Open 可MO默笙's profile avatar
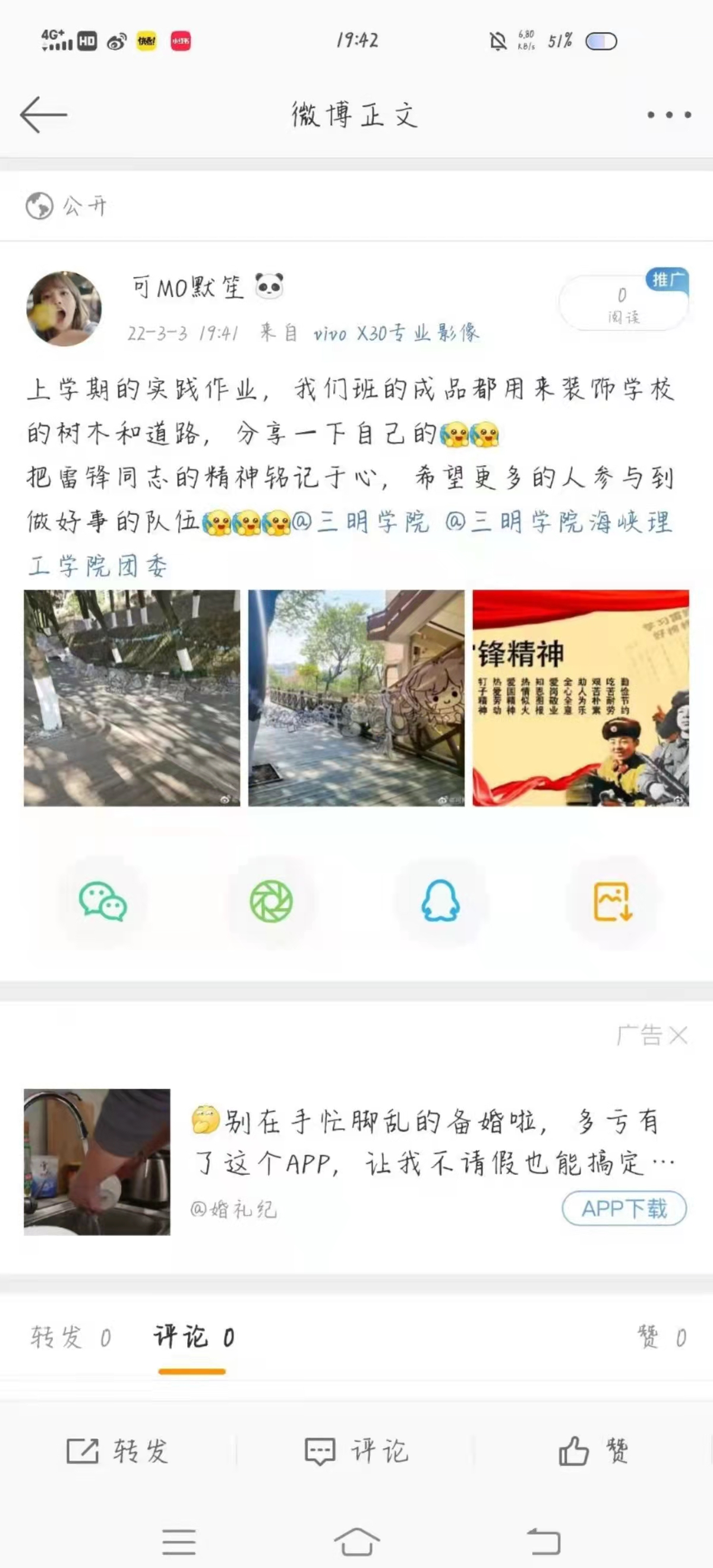The image size is (713, 1568). click(64, 309)
